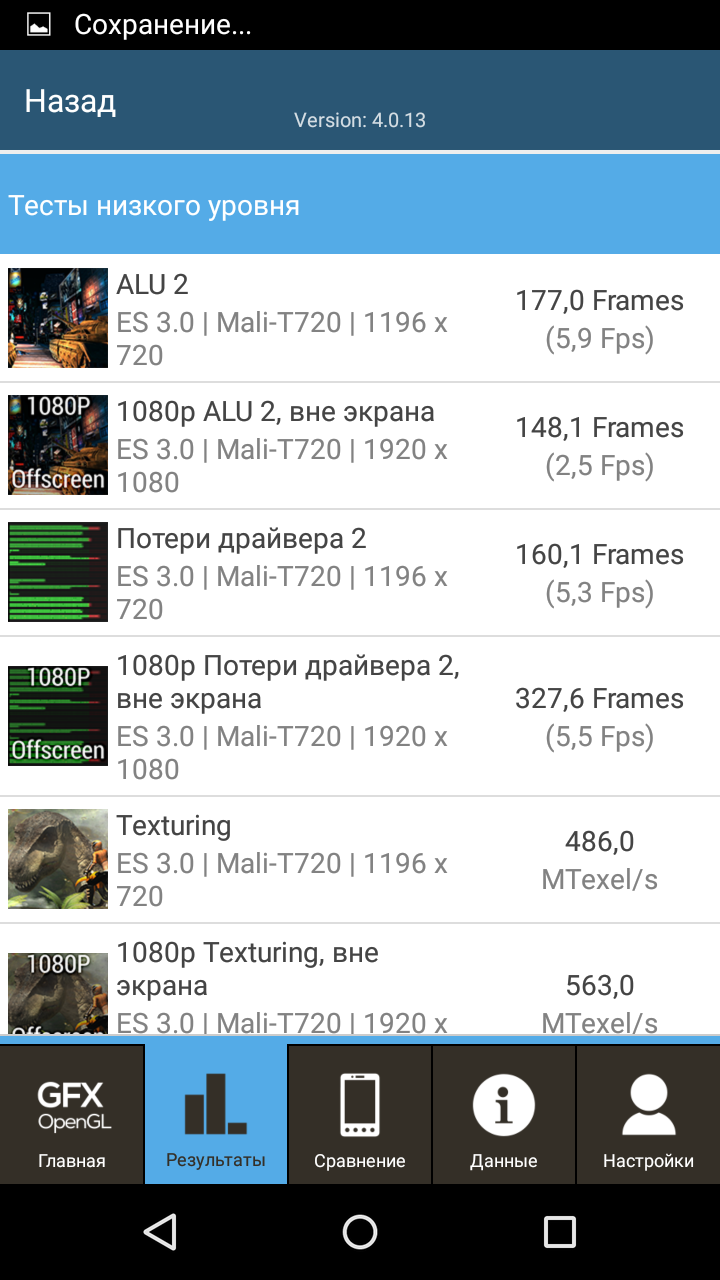Image resolution: width=720 pixels, height=1280 pixels.
Task: Tap the system back button
Action: tap(160, 1232)
